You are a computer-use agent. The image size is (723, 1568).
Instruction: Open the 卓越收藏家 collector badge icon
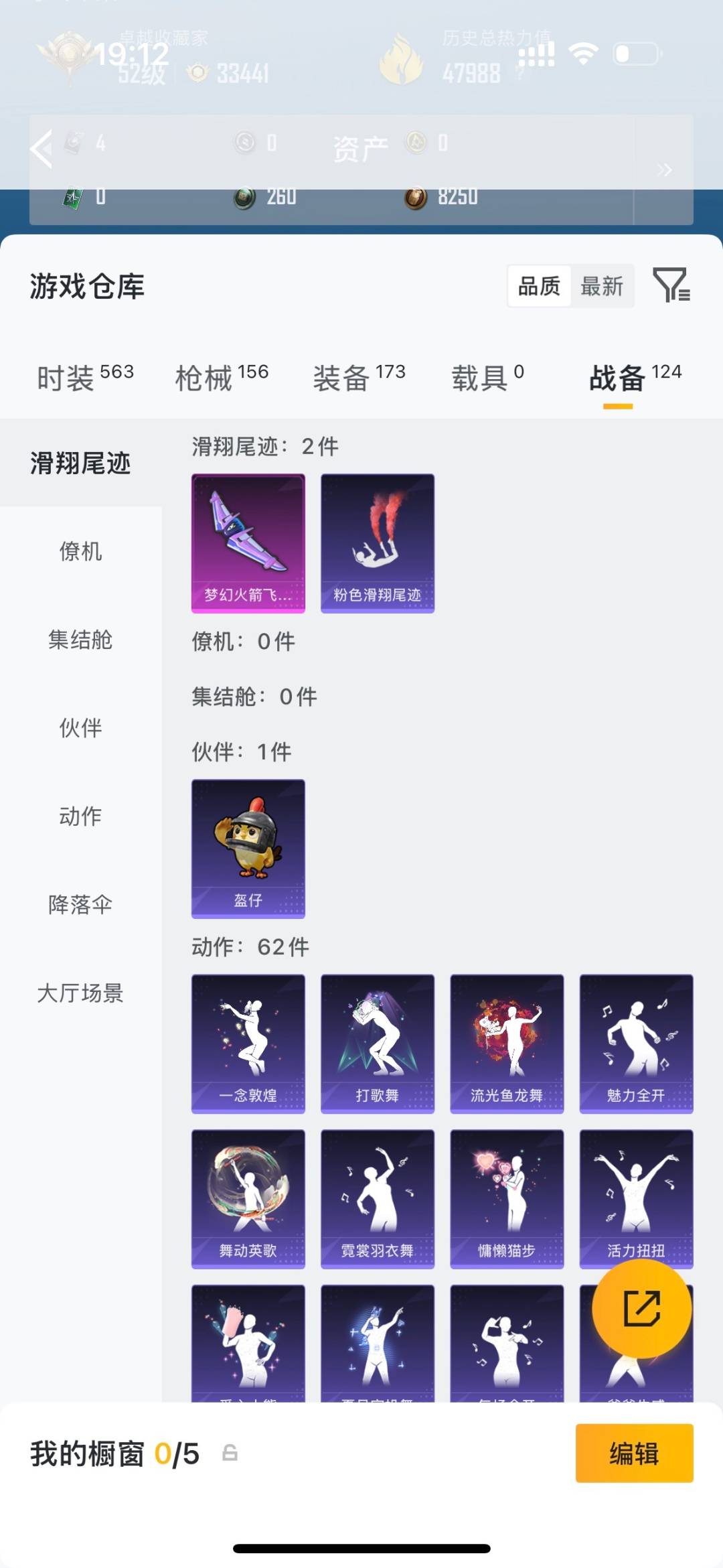pos(68,59)
